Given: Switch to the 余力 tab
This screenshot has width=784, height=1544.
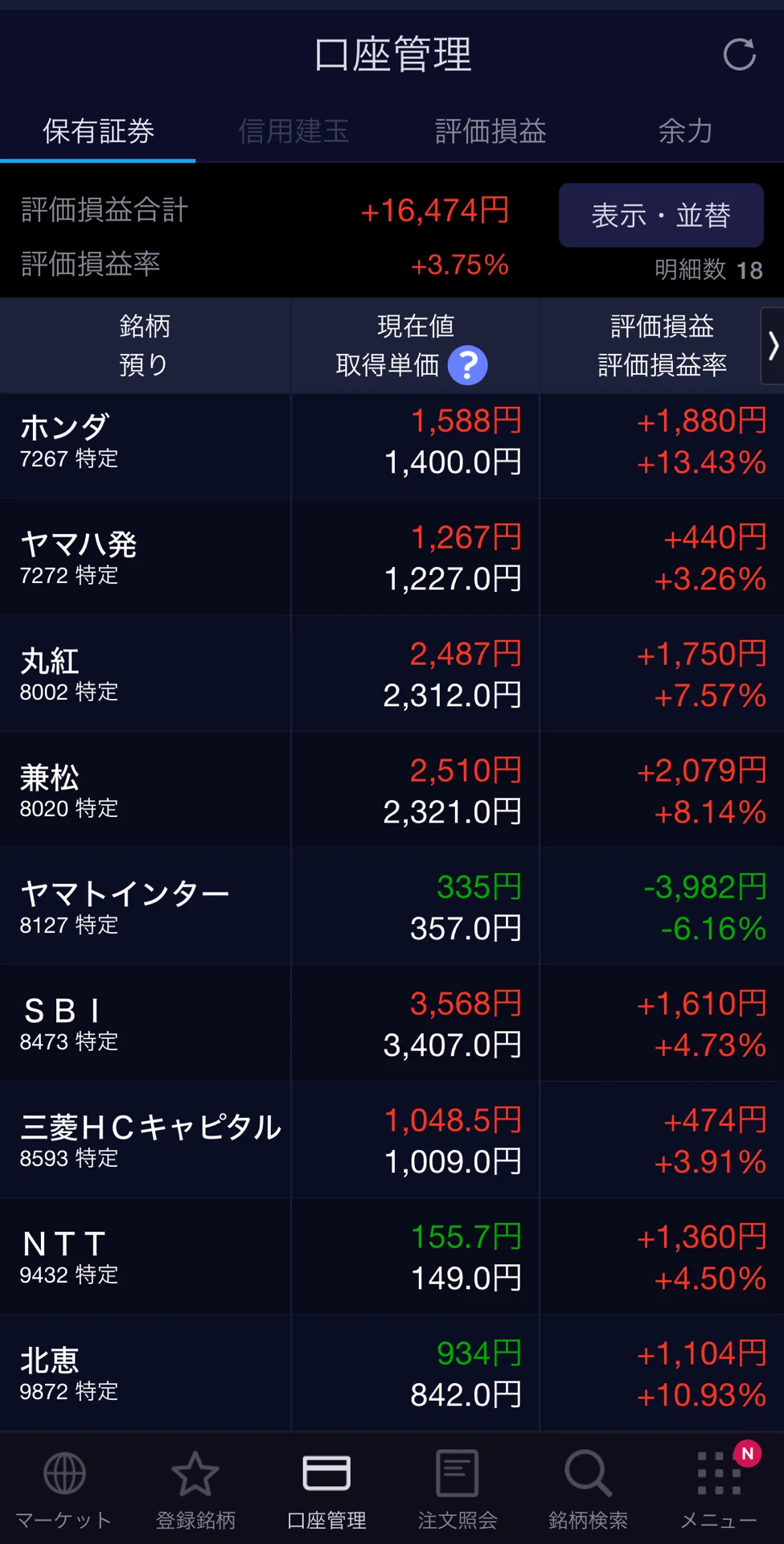Looking at the screenshot, I should coord(685,130).
